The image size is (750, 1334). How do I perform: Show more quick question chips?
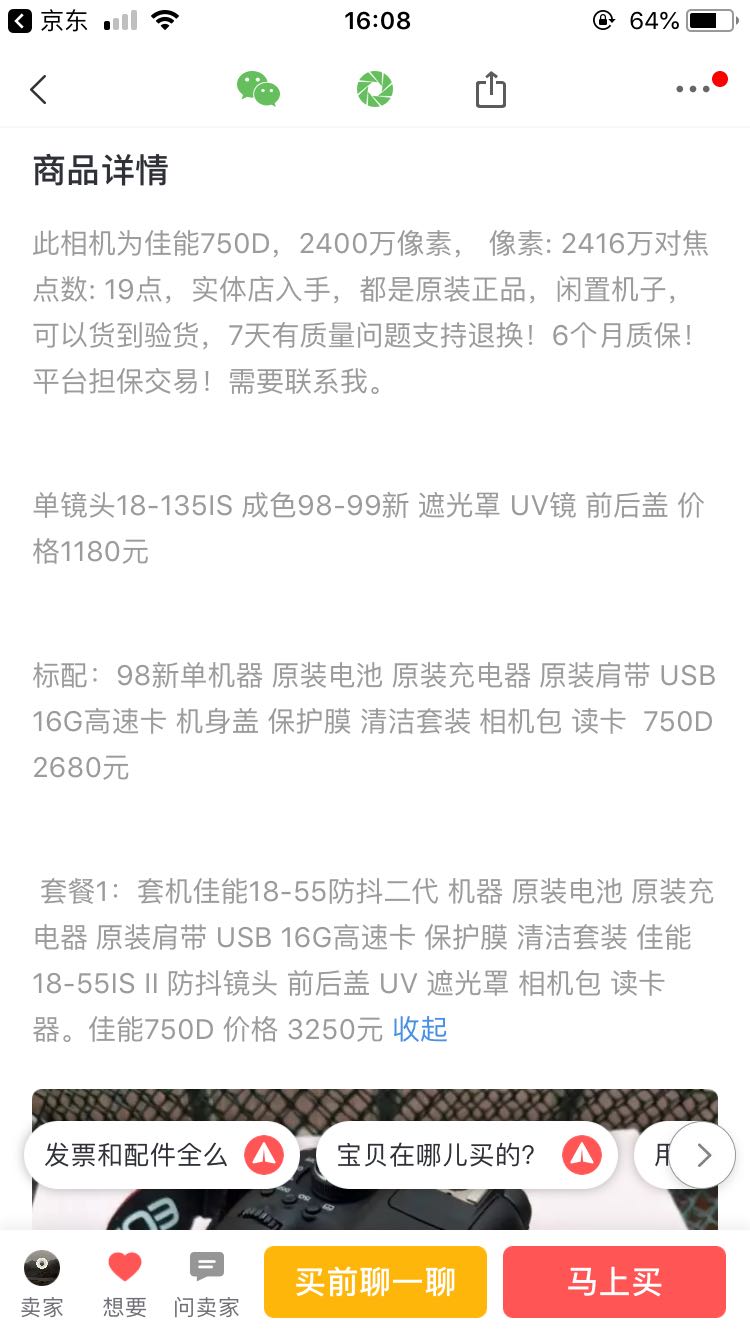coord(702,1156)
